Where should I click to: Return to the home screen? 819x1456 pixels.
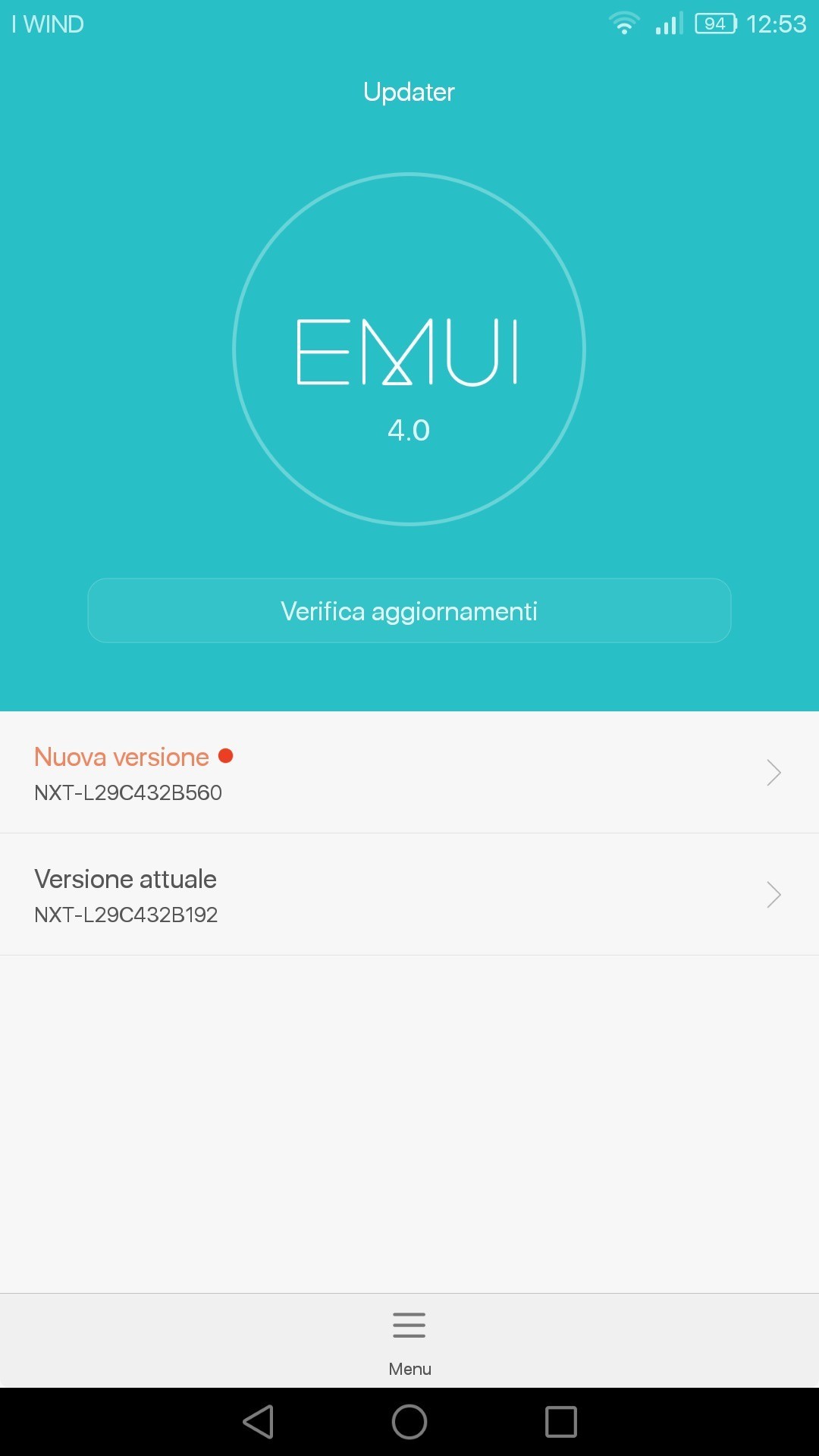click(x=409, y=1422)
